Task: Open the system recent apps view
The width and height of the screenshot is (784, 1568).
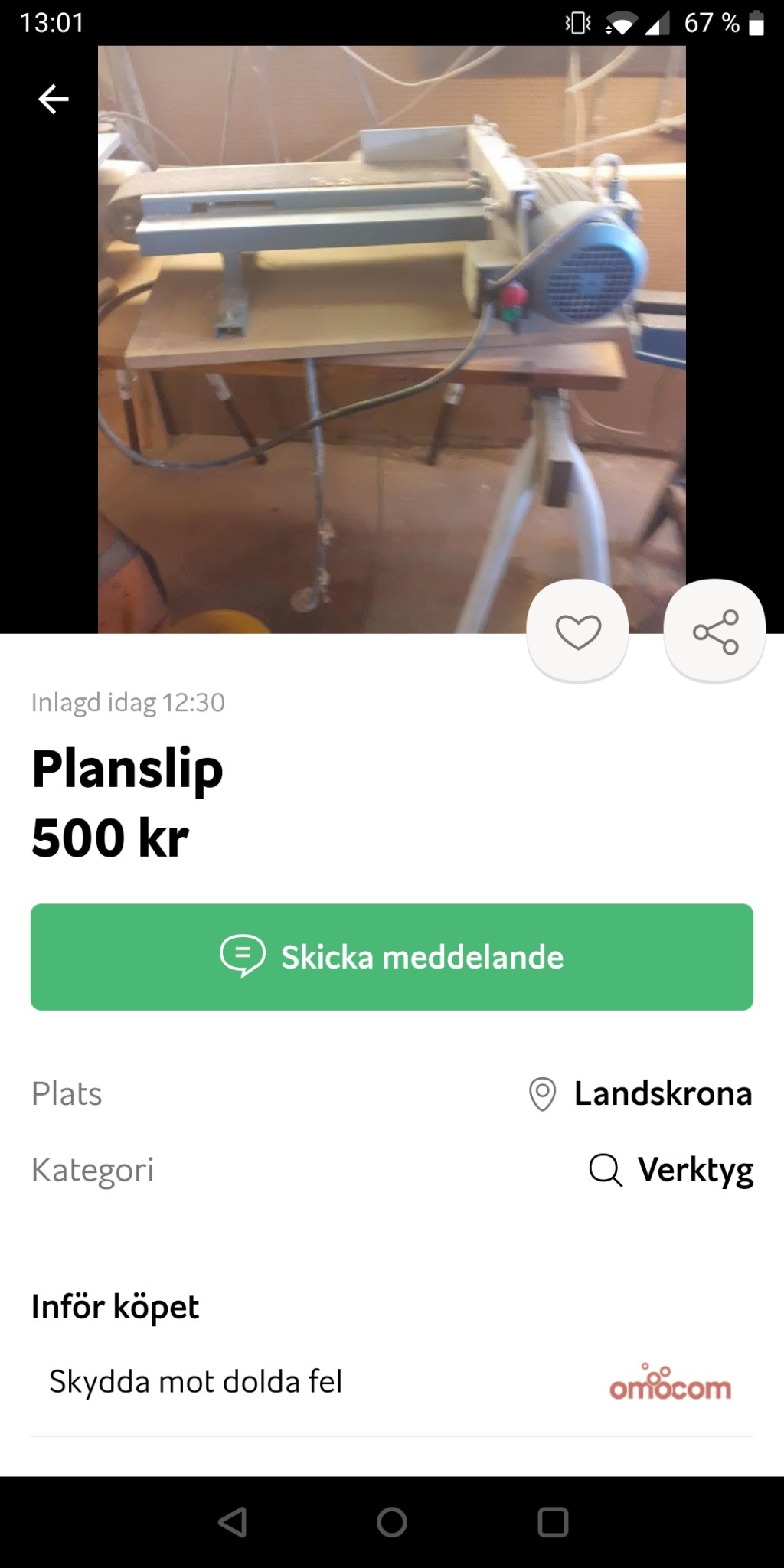Action: tap(553, 1522)
